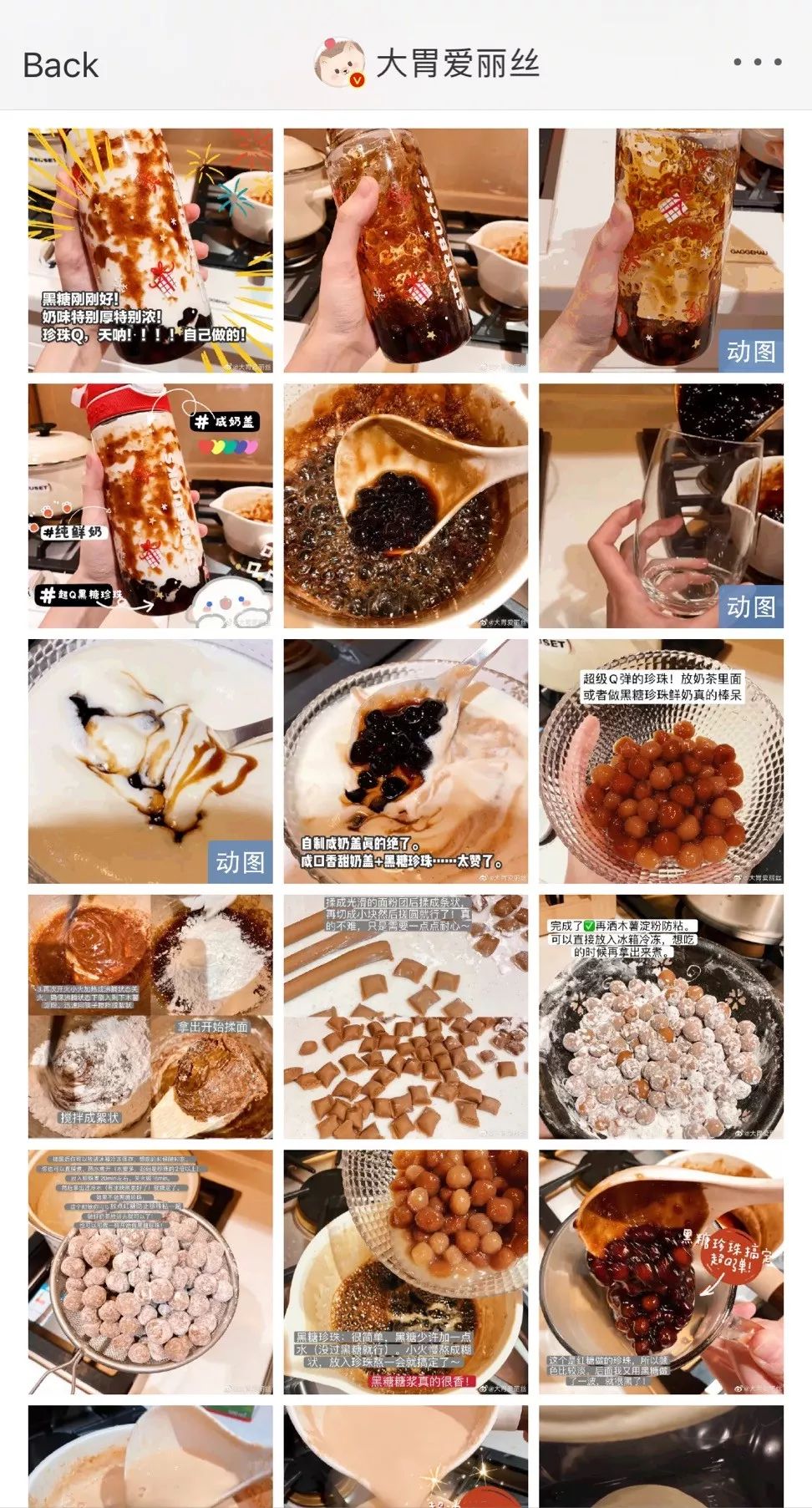Open the cut dough pieces photo
The height and width of the screenshot is (1508, 812).
click(406, 1017)
